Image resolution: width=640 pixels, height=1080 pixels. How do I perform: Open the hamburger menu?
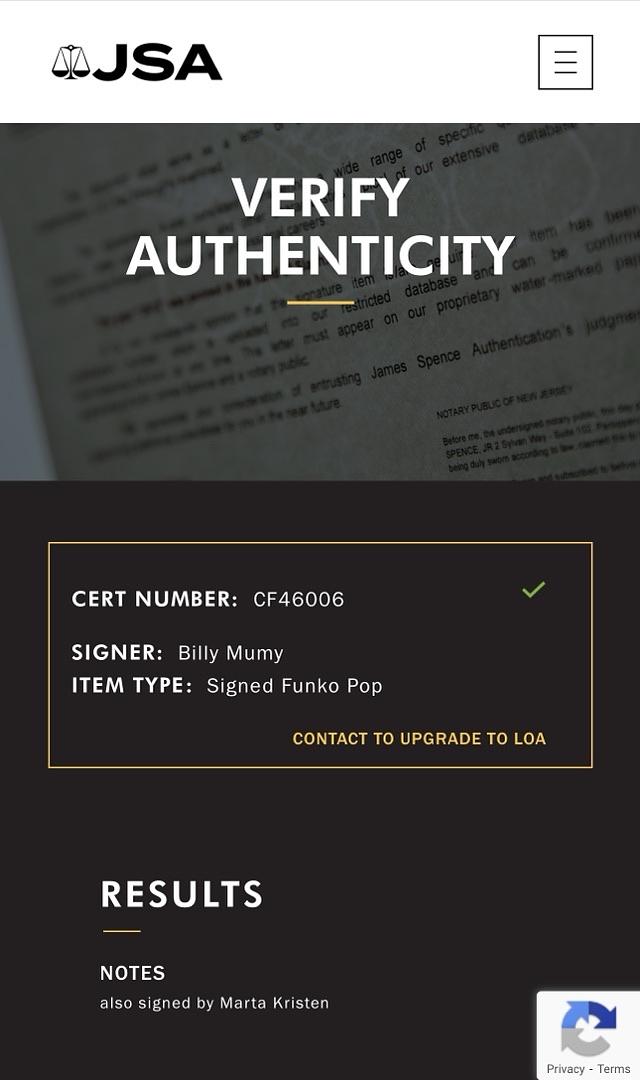(x=565, y=62)
